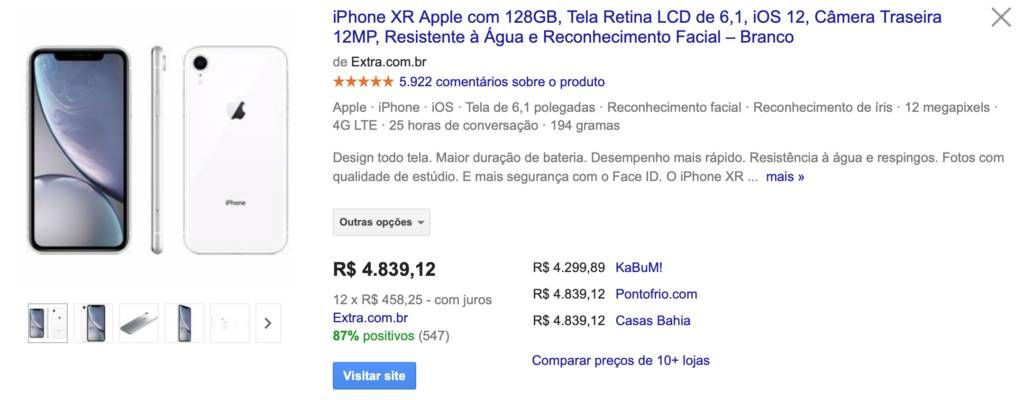Select the fourth product thumbnail
Screen dimensions: 1024x400
[x=184, y=323]
